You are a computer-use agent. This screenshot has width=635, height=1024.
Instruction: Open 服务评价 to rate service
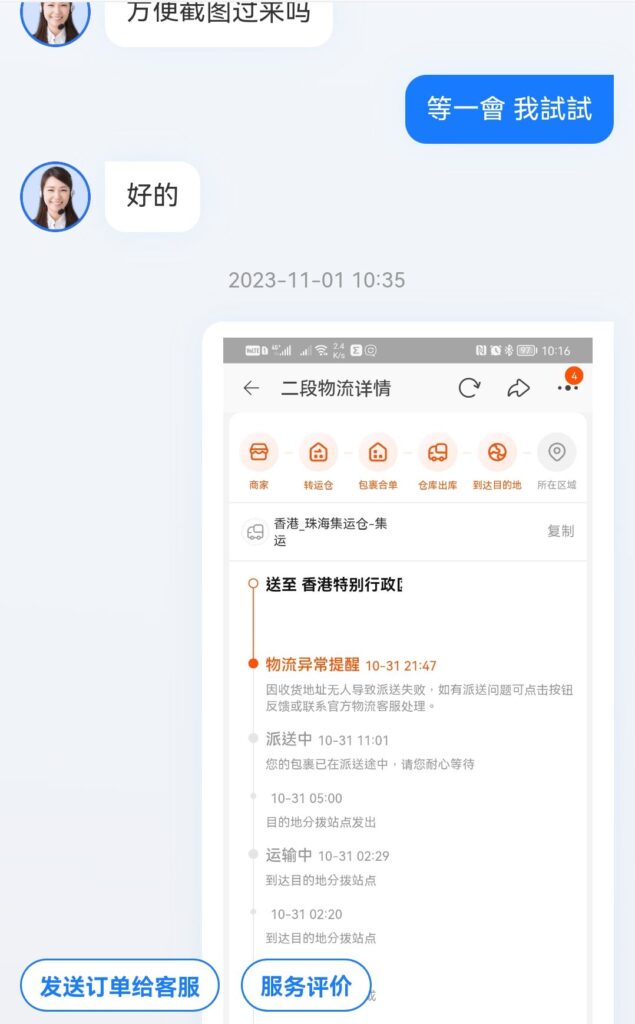click(x=306, y=985)
